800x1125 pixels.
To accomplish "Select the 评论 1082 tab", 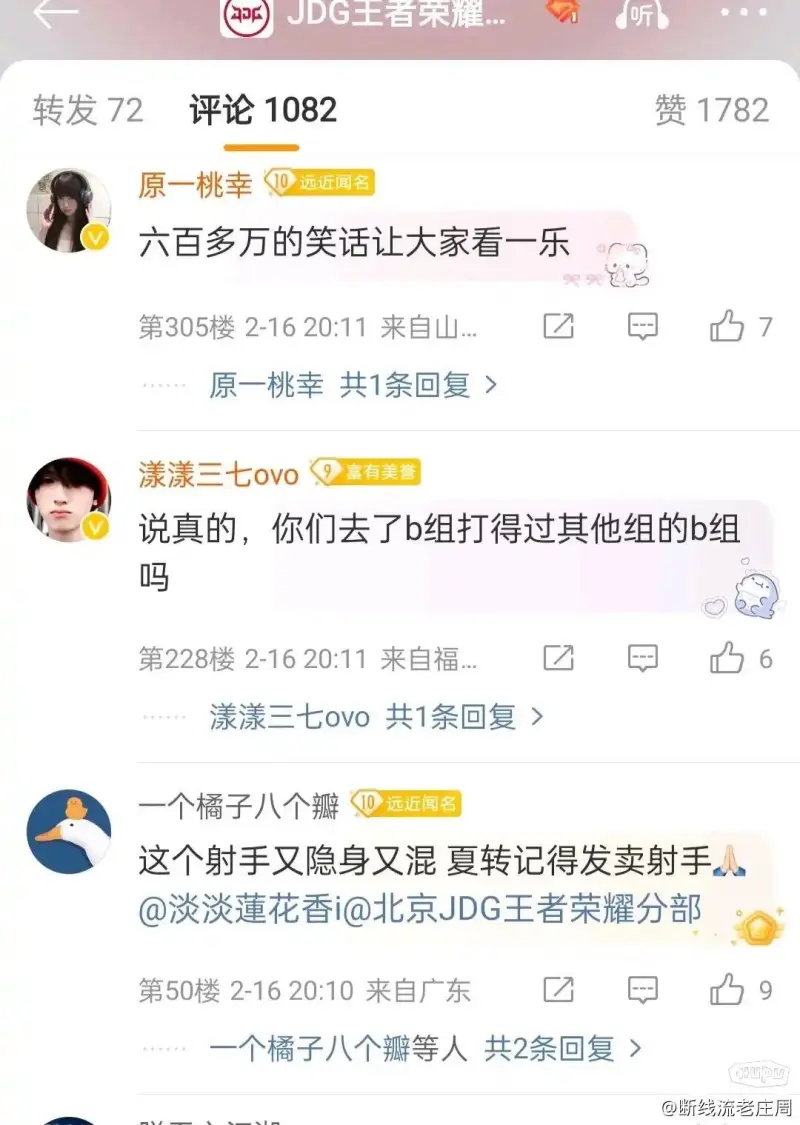I will click(263, 110).
